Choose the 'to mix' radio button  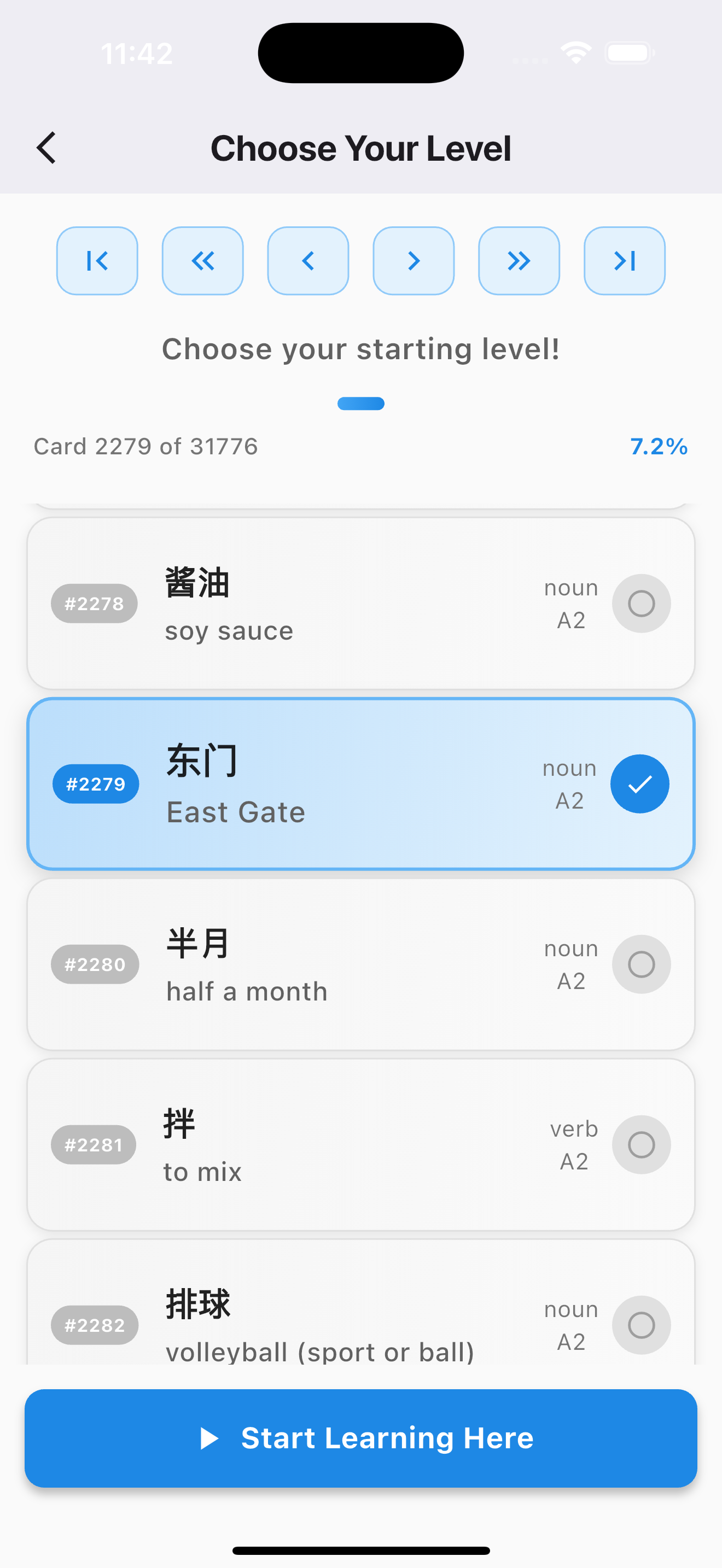(642, 1145)
